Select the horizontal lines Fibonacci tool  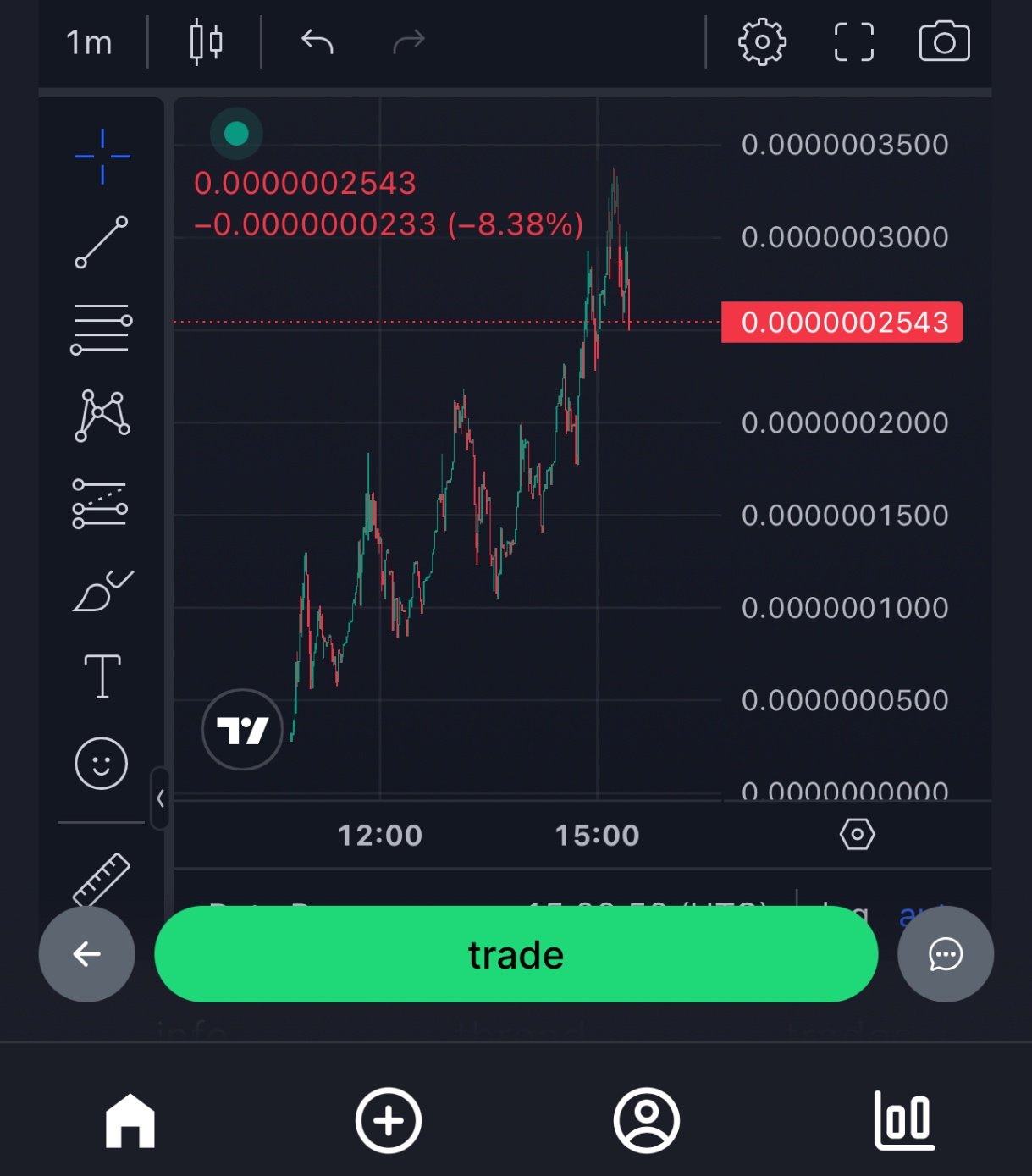pos(102,329)
